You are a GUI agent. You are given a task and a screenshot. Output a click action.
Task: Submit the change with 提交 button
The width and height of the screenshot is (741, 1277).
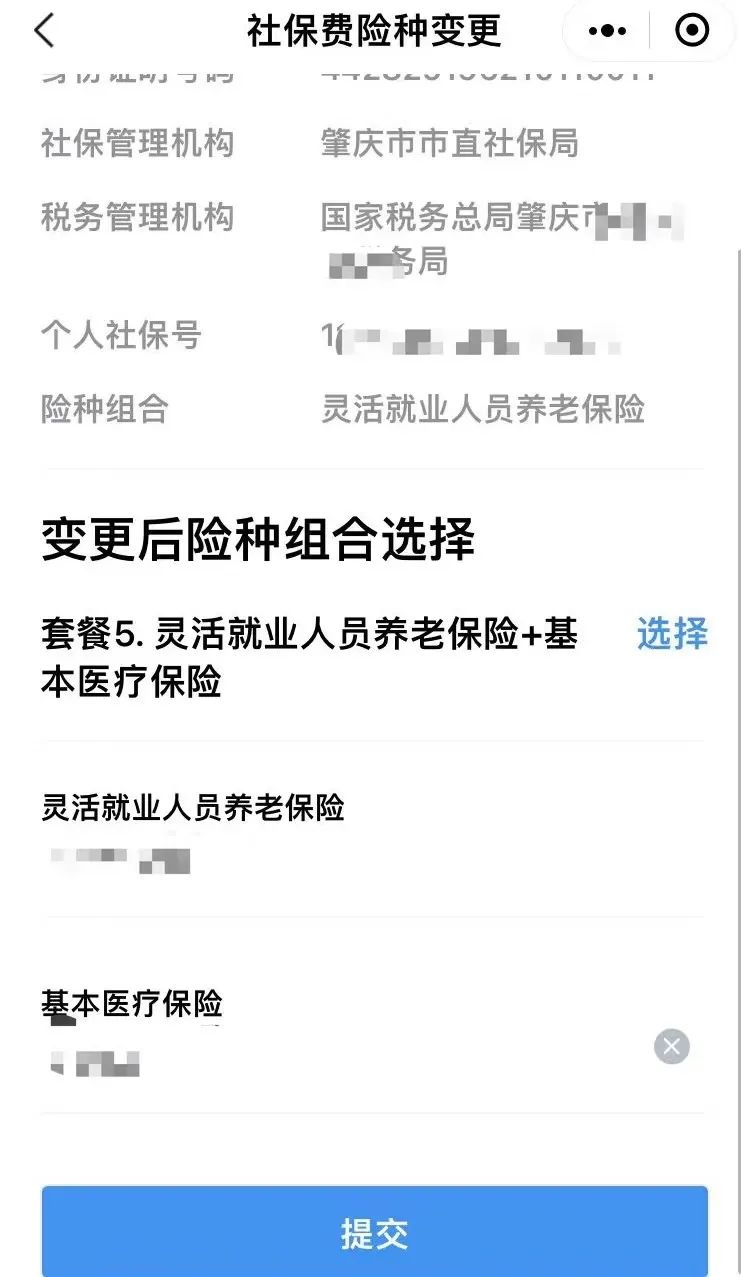[375, 1232]
